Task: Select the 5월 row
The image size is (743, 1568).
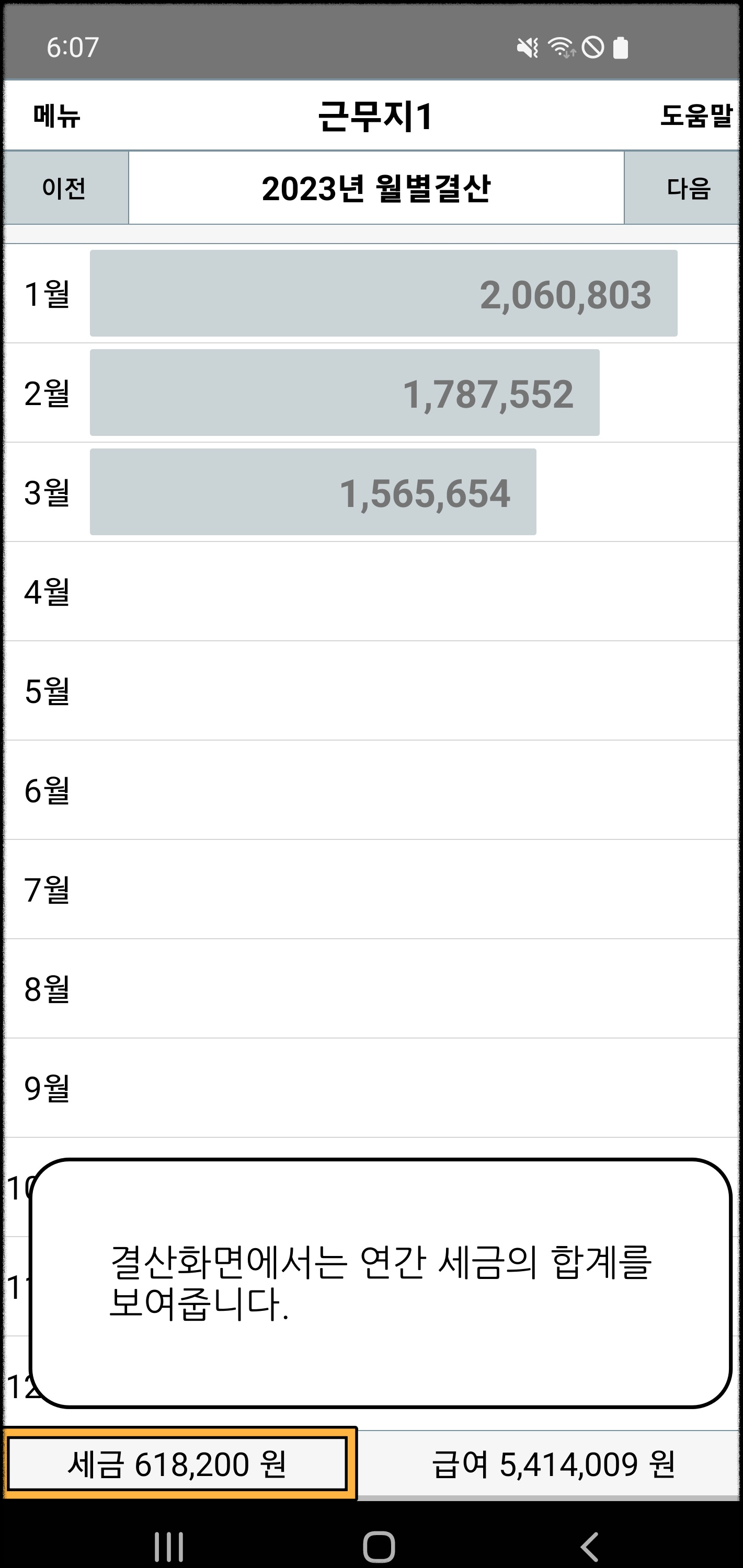Action: 371,690
